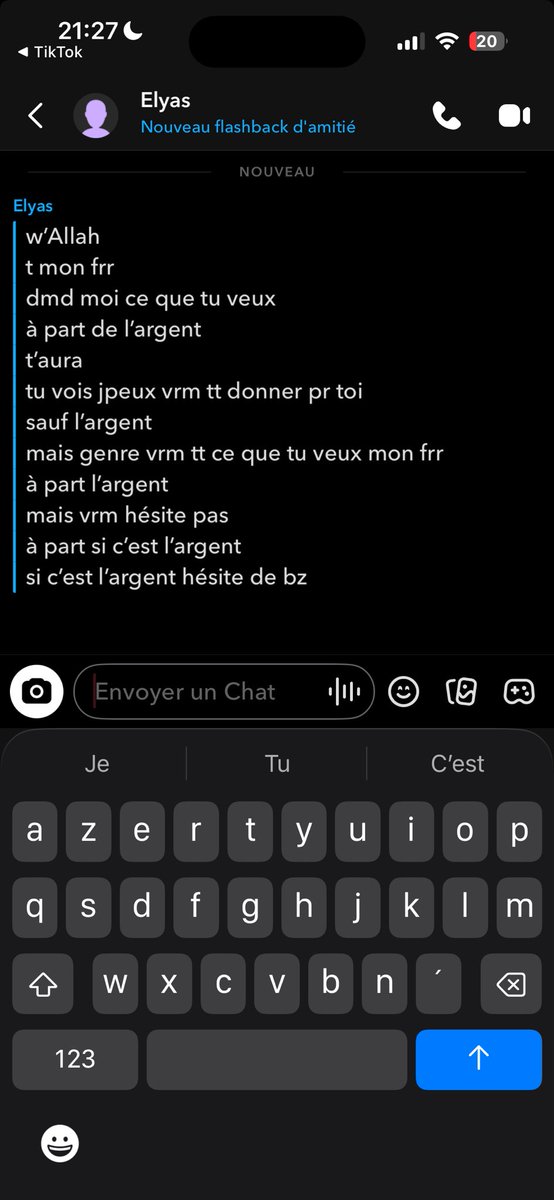Record a voice note
Image resolution: width=554 pixels, height=1200 pixels.
[x=344, y=691]
